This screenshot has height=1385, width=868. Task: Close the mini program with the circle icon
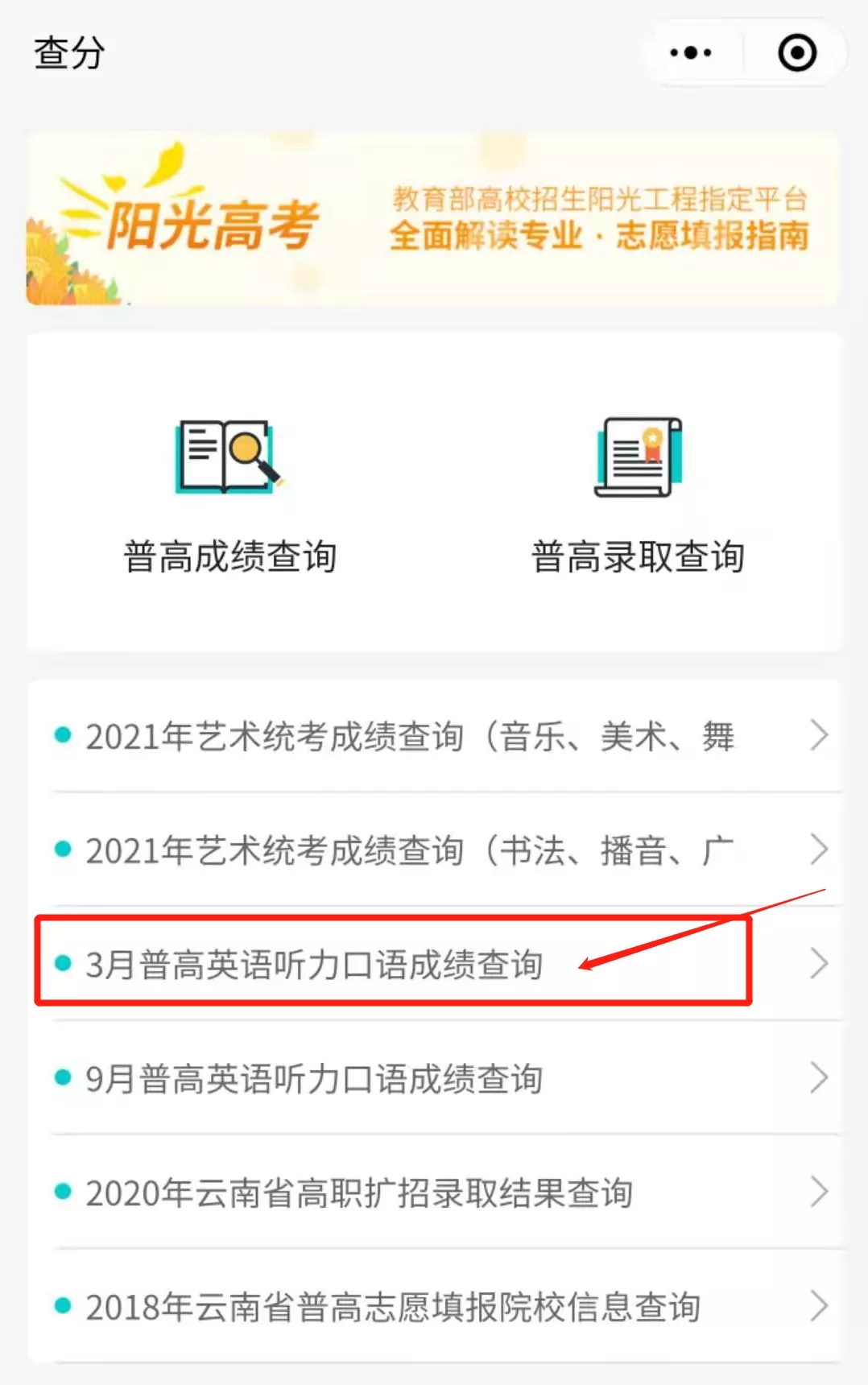point(796,53)
